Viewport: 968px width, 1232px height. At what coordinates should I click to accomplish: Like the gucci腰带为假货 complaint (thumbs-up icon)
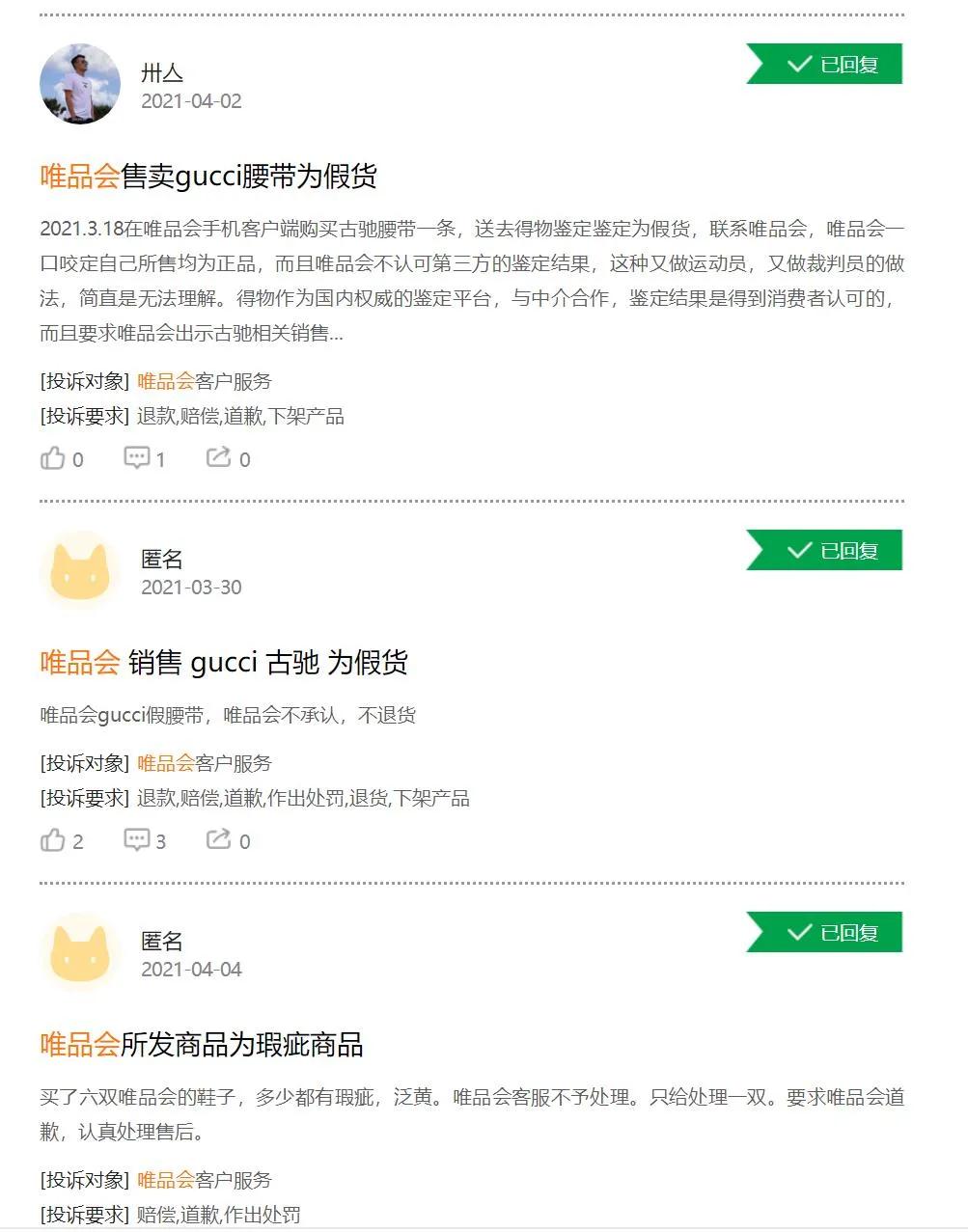(x=53, y=458)
